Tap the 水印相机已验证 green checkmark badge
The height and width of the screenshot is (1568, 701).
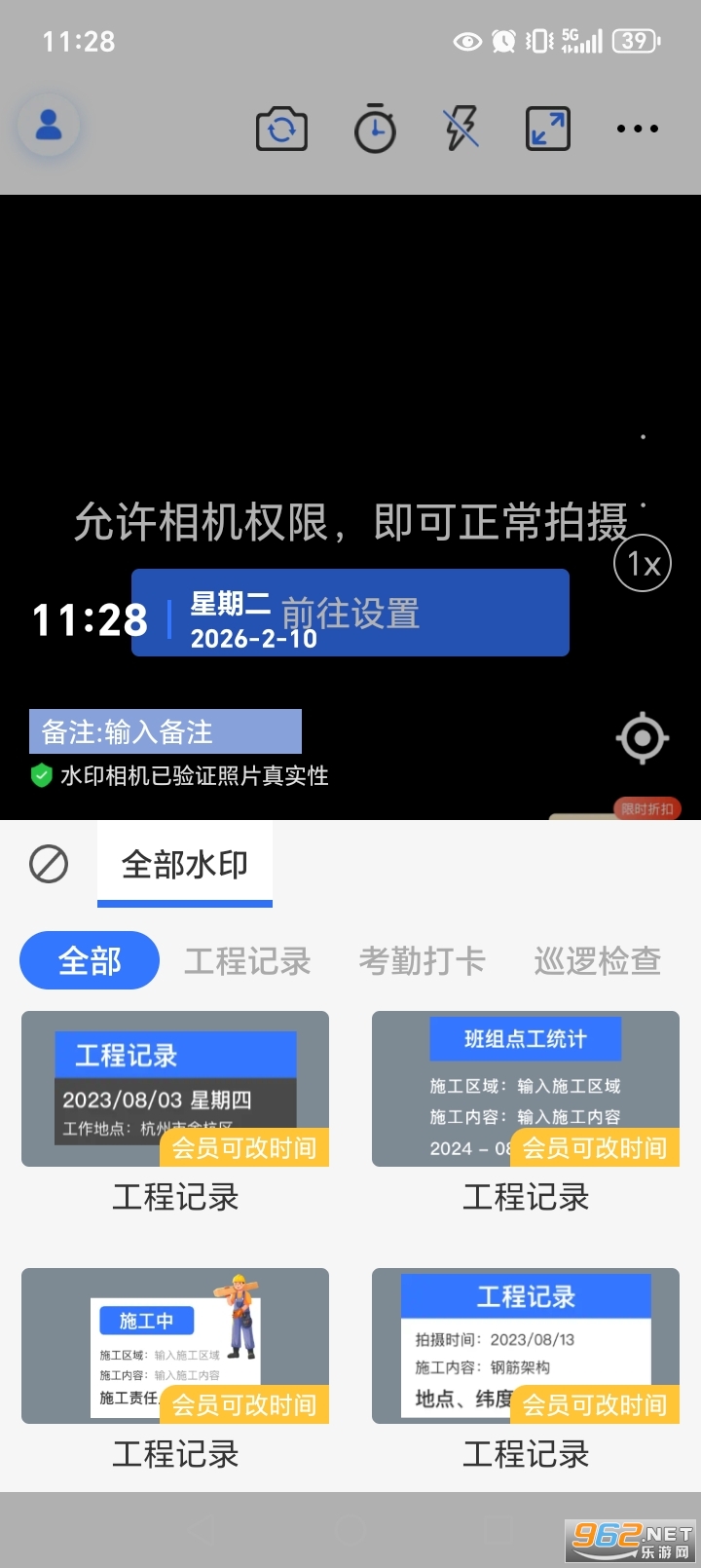point(40,776)
